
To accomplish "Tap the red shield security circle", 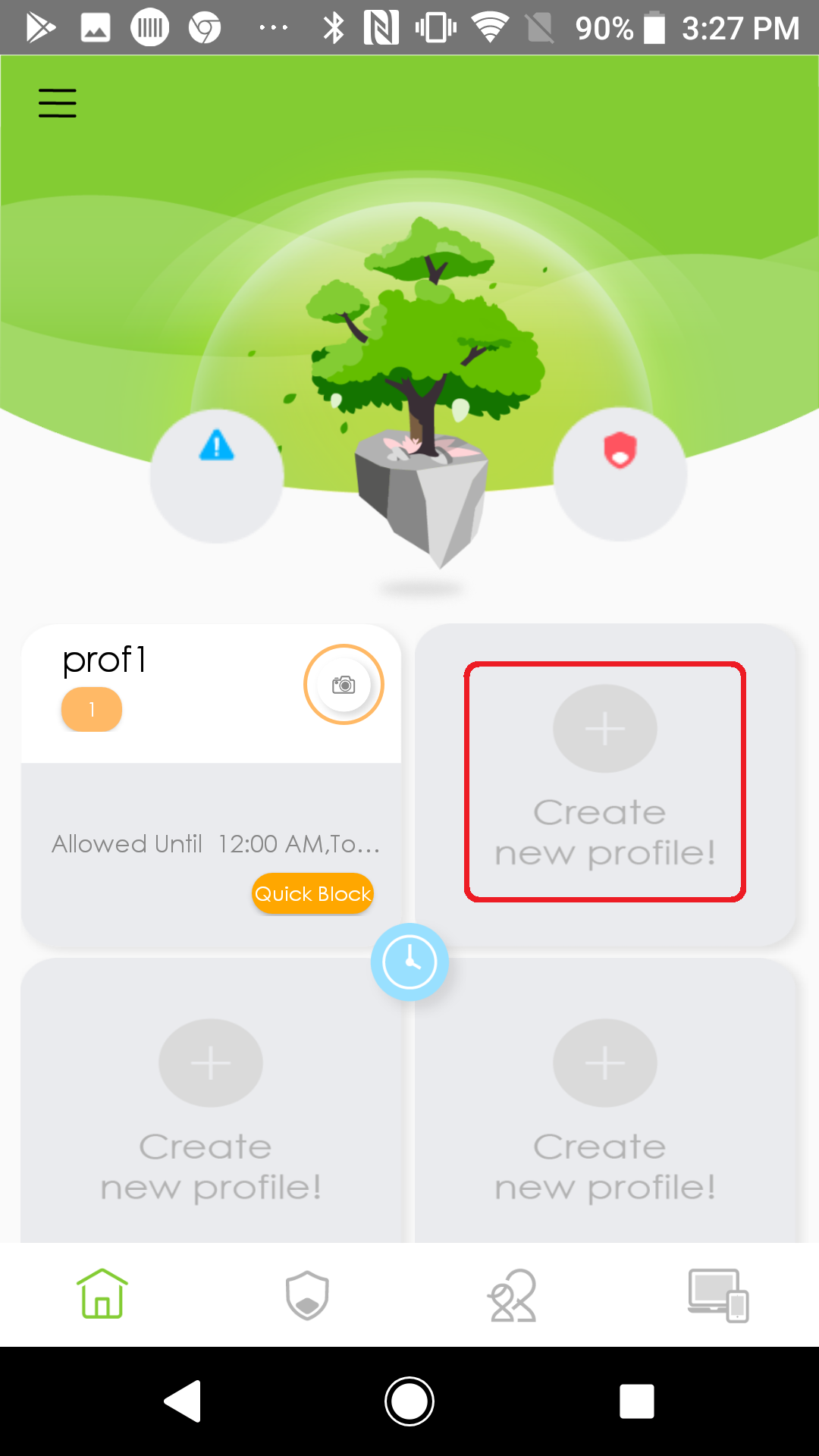I will 620,474.
